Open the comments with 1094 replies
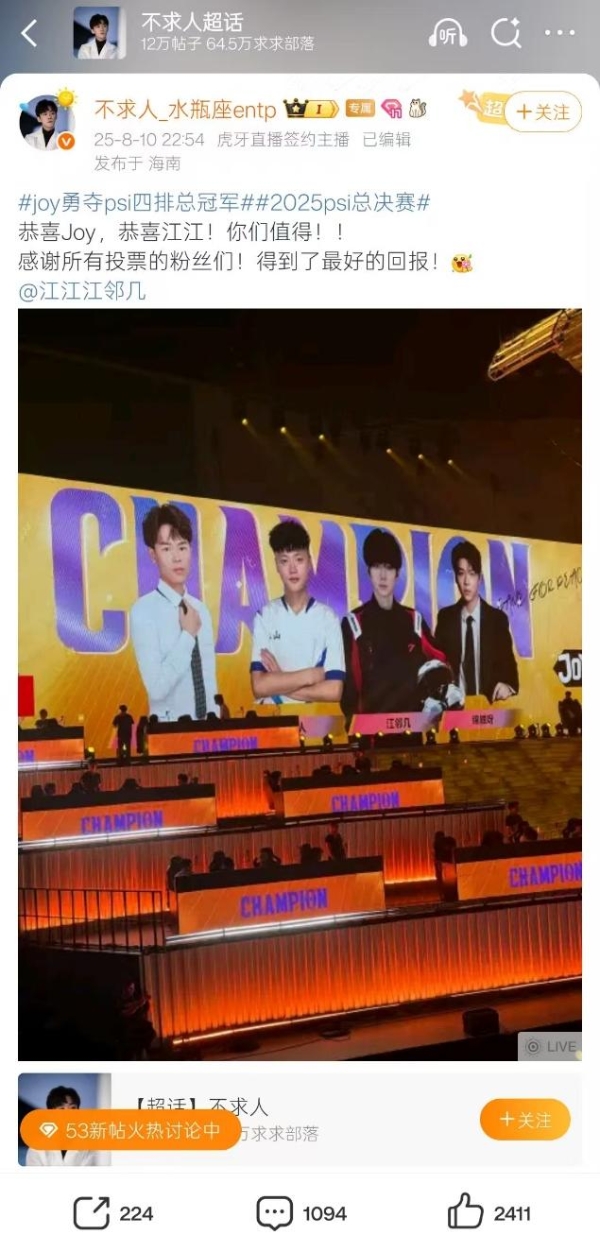Image resolution: width=600 pixels, height=1252 pixels. (301, 1213)
